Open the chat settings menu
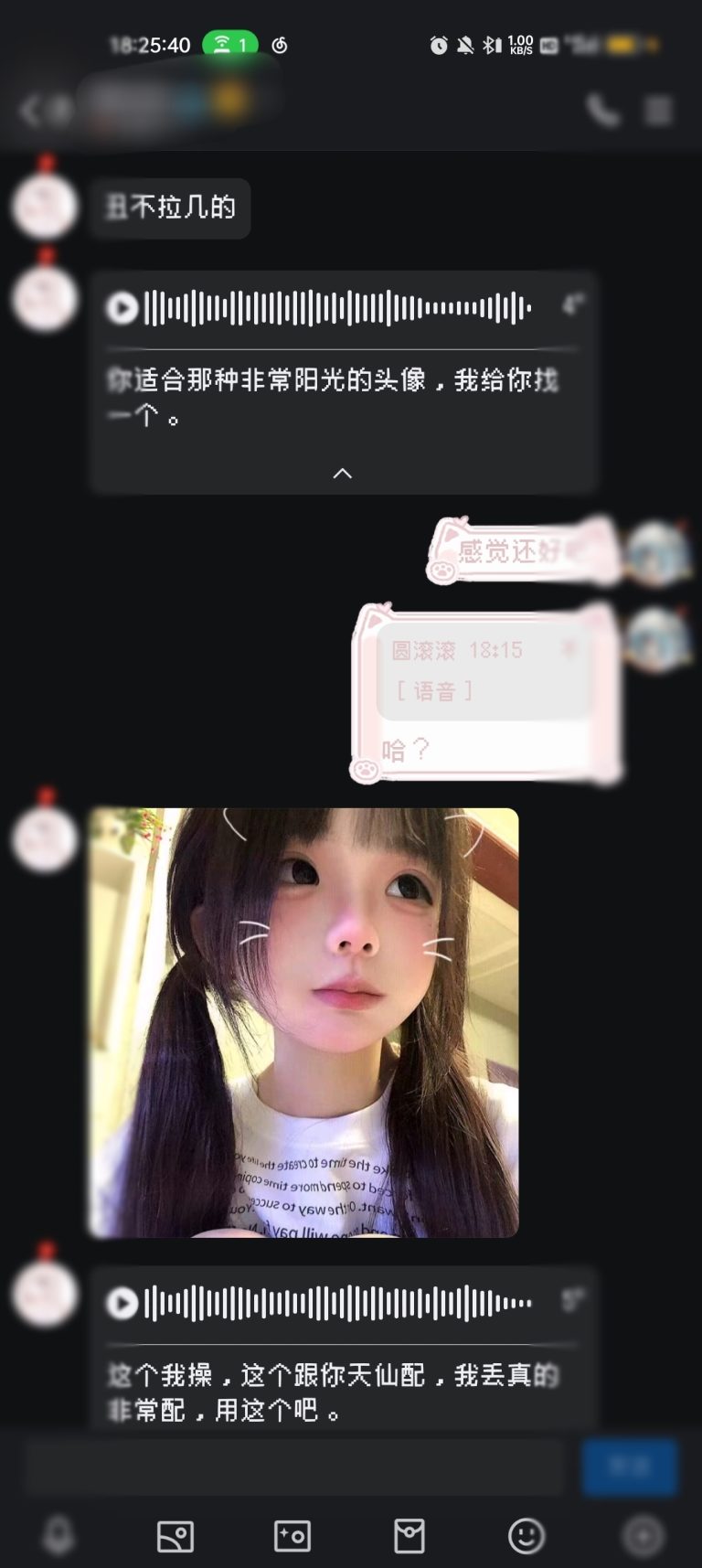Screen dimensions: 702x1568 pyautogui.click(x=658, y=112)
